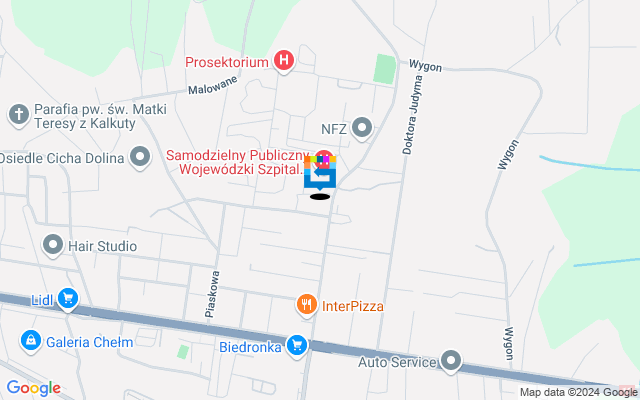Tap the Osiedle Cicha Dolina marker
This screenshot has width=640, height=400.
pos(138,158)
